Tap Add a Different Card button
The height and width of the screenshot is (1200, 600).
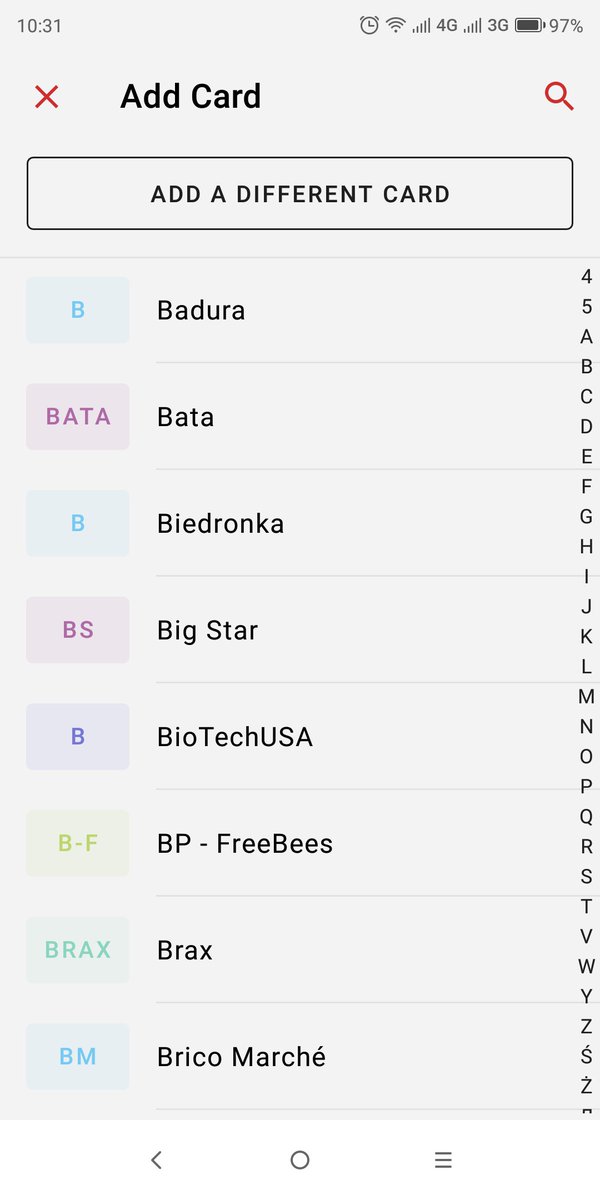tap(300, 193)
